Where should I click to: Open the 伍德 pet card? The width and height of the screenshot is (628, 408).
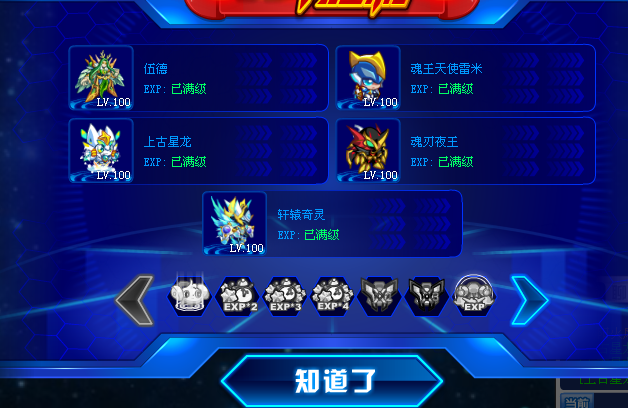198,77
